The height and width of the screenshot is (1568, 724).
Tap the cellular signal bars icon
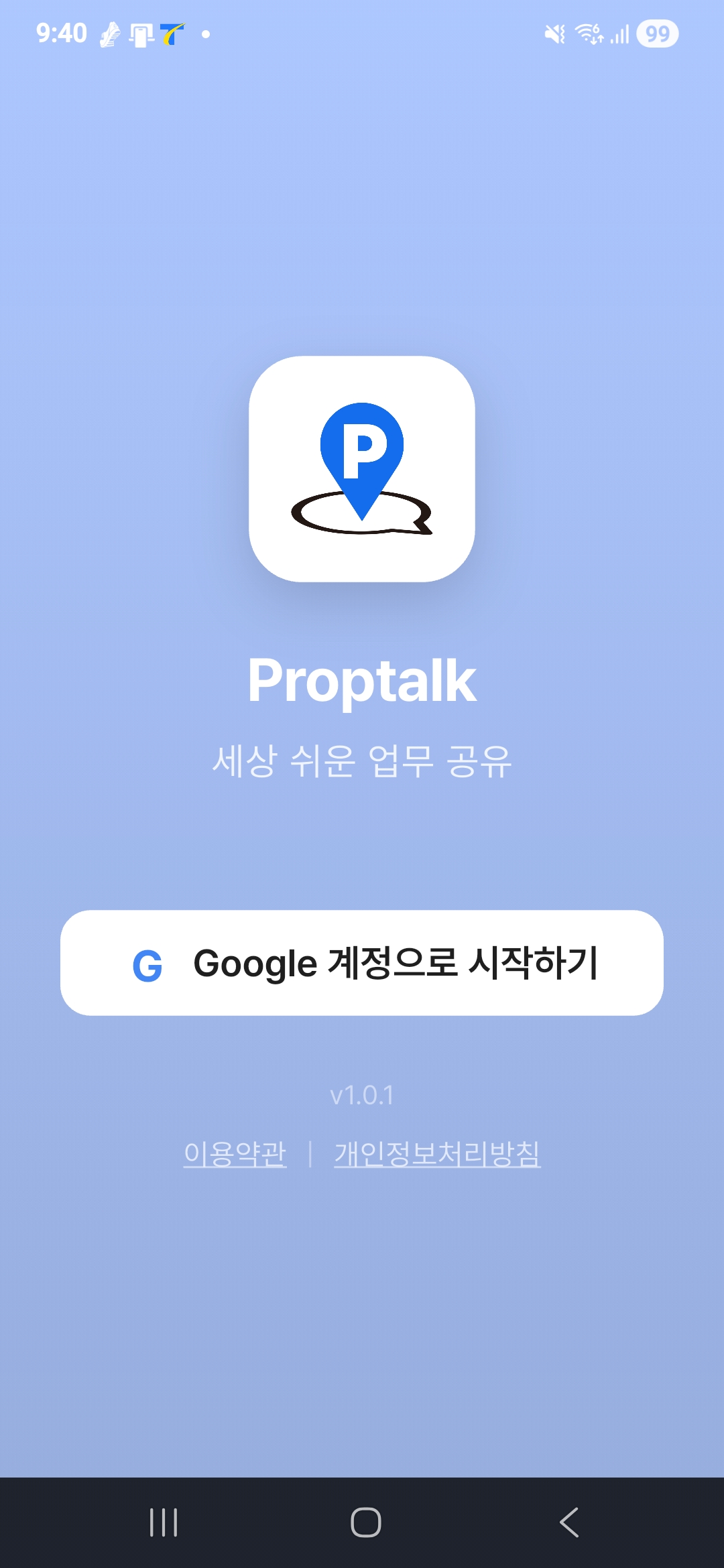pos(620,35)
